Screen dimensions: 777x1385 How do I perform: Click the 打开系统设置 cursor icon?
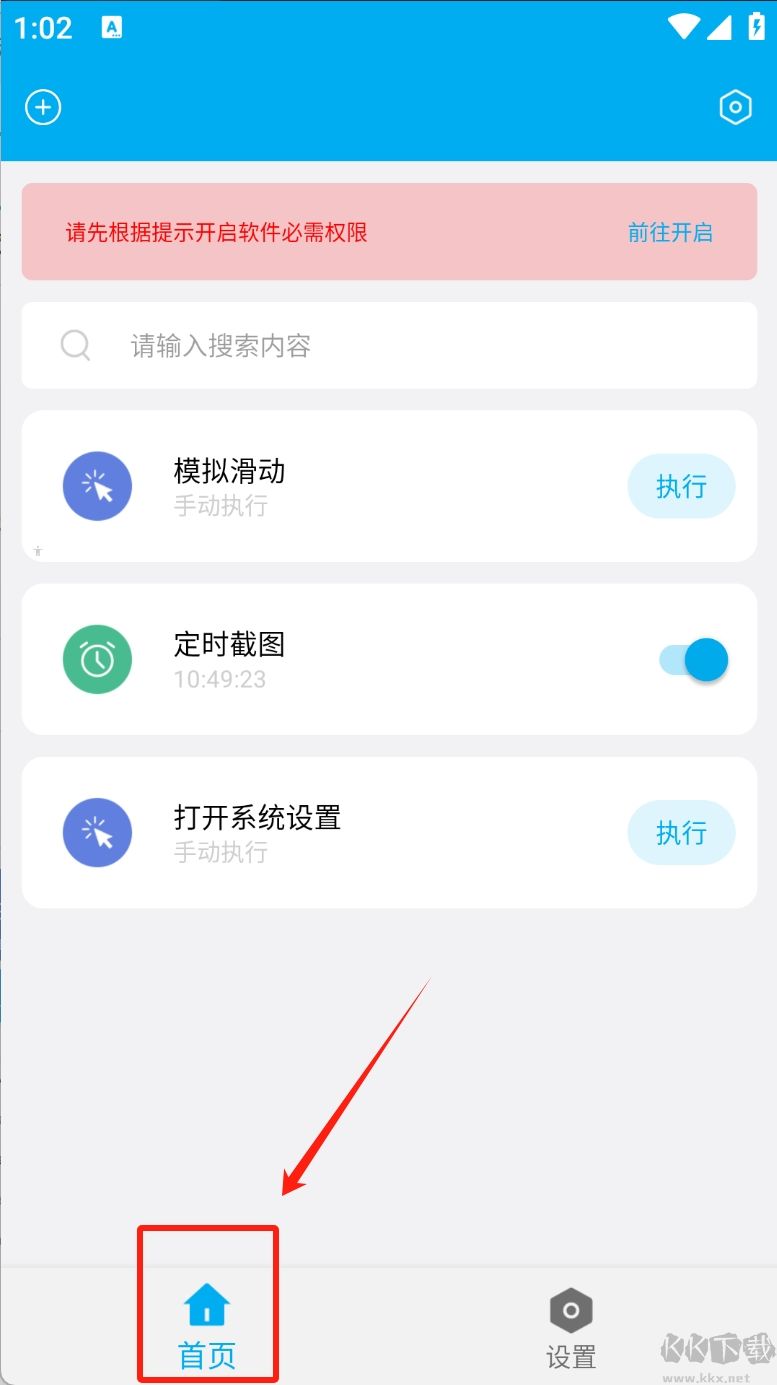(x=97, y=832)
